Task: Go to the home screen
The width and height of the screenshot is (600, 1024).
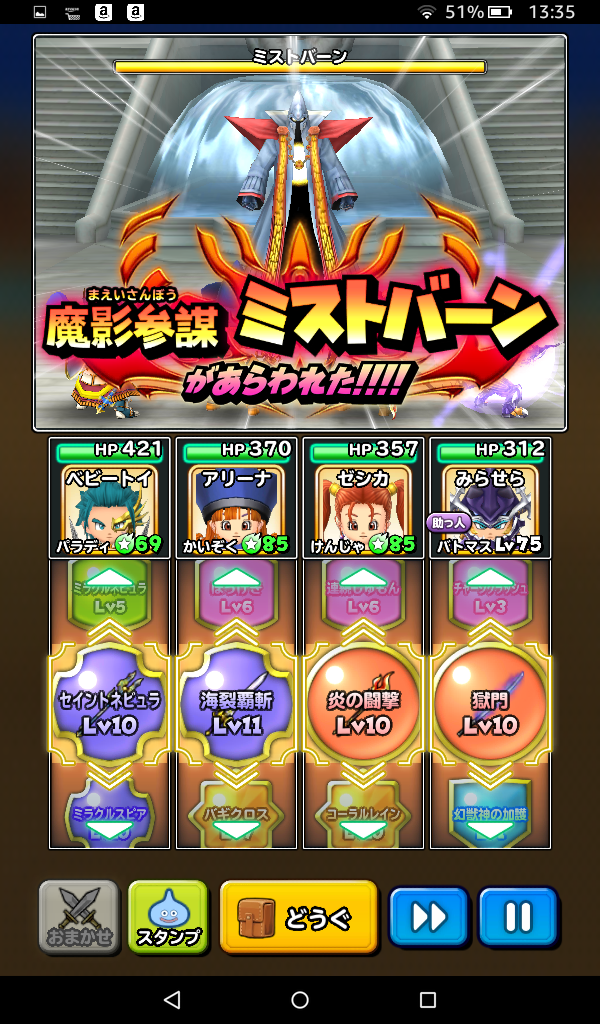Action: tap(300, 1000)
